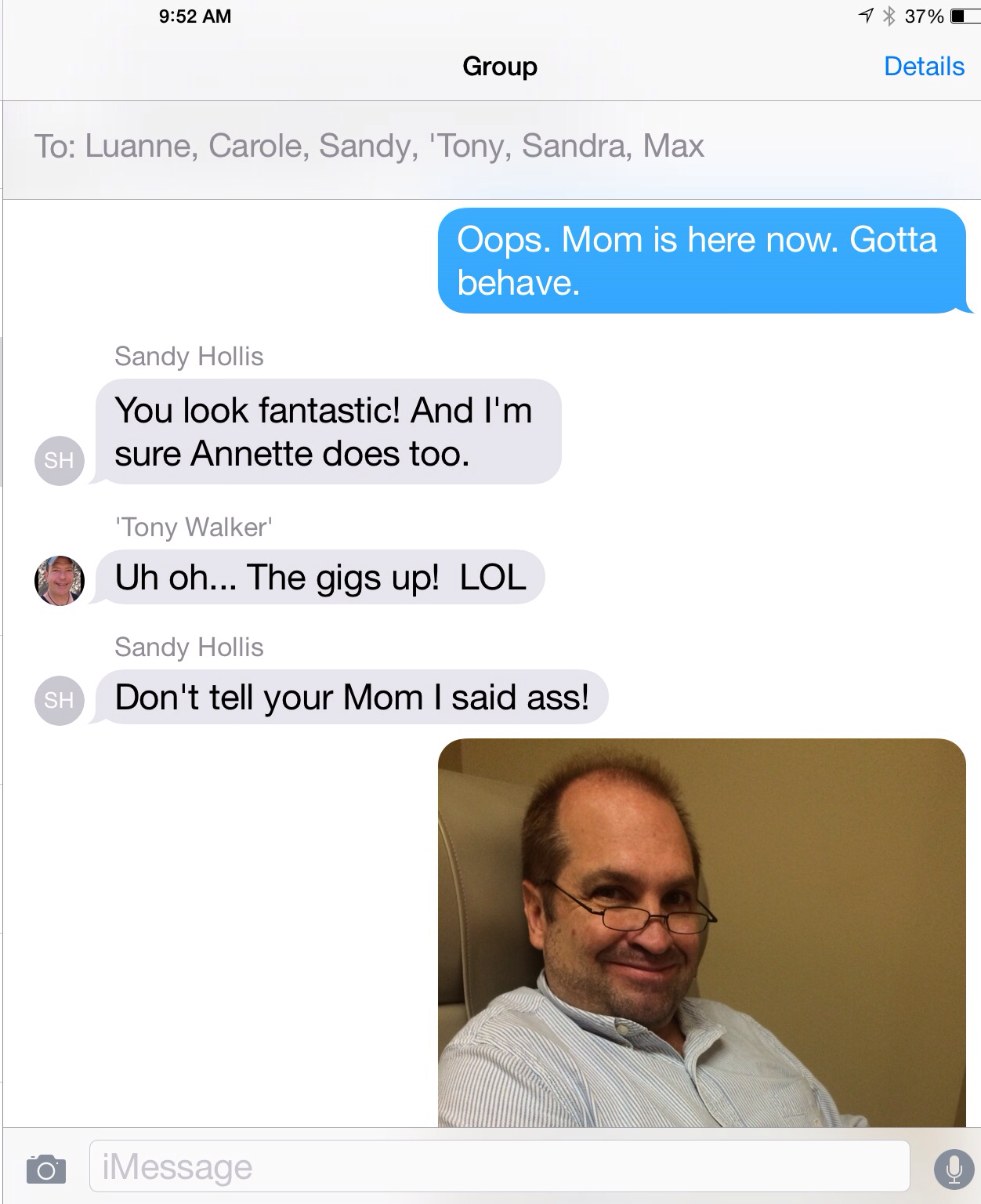Open the sent photo in full view
Viewport: 981px width, 1204px height.
(701, 933)
